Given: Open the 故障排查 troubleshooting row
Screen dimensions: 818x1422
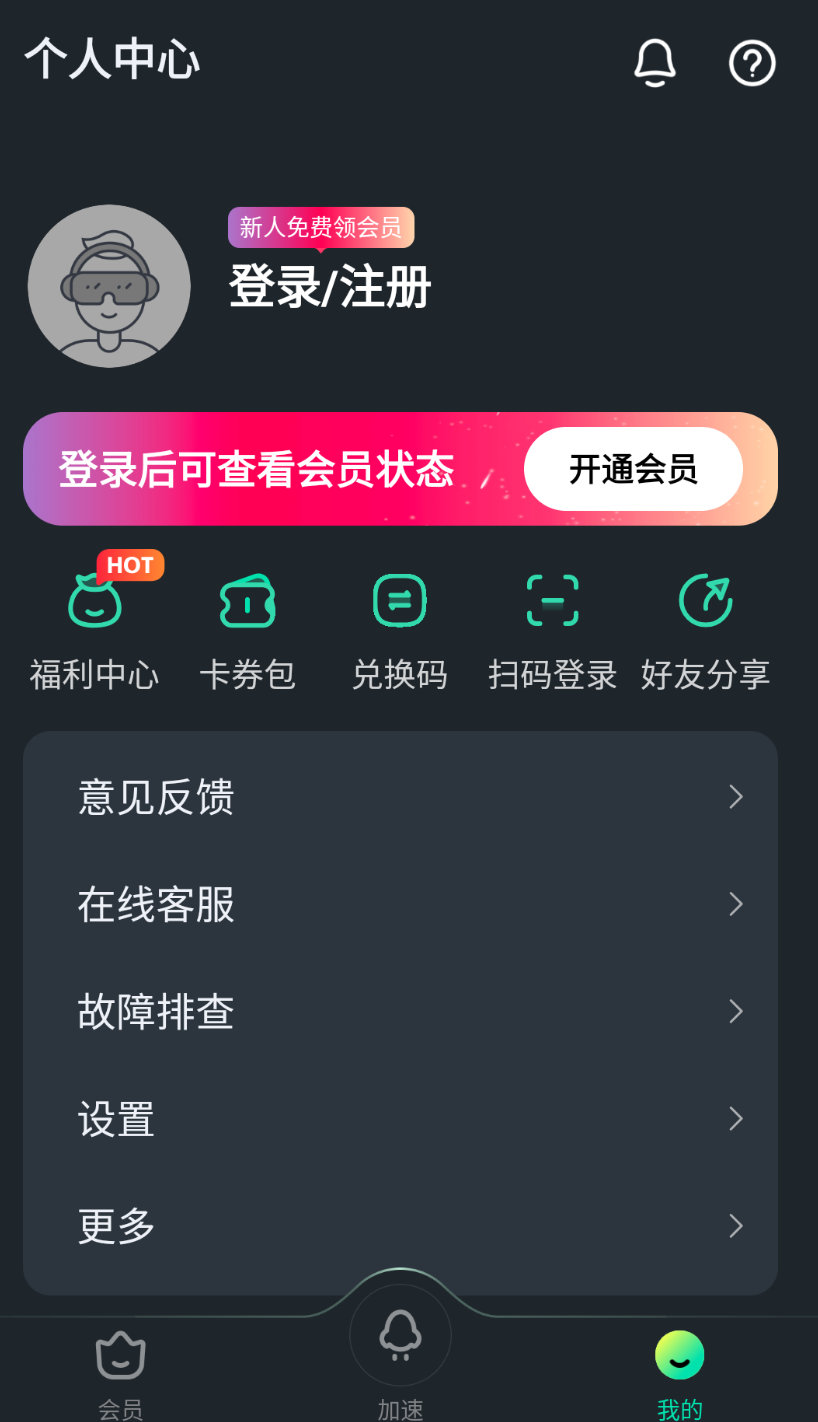Looking at the screenshot, I should click(x=400, y=1011).
